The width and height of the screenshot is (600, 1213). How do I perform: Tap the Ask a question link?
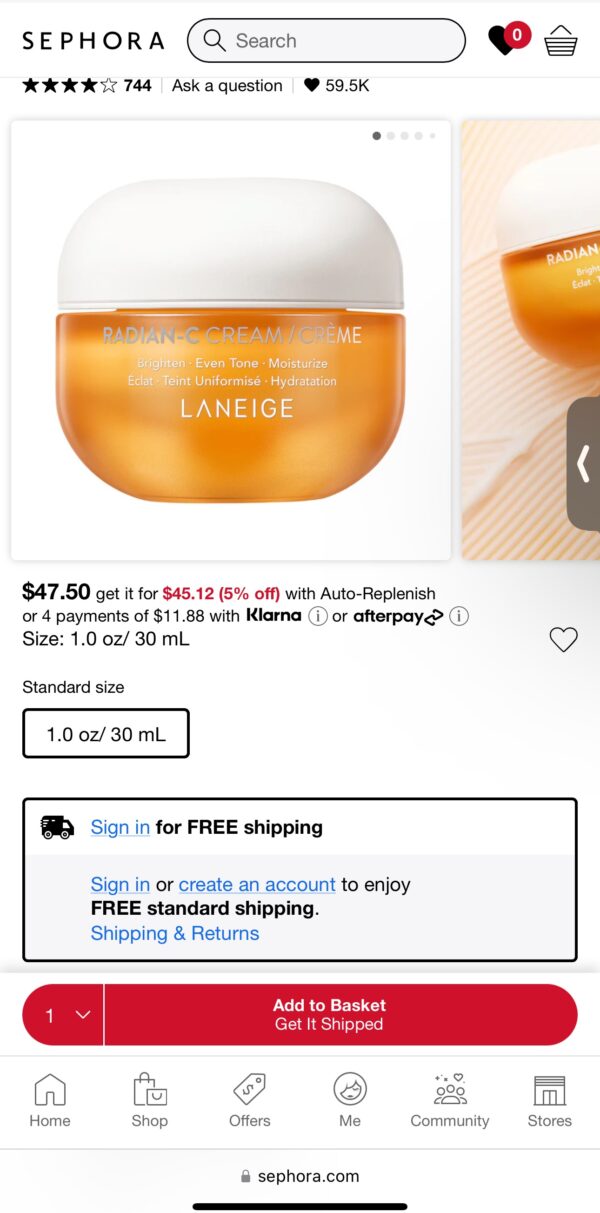pyautogui.click(x=227, y=86)
